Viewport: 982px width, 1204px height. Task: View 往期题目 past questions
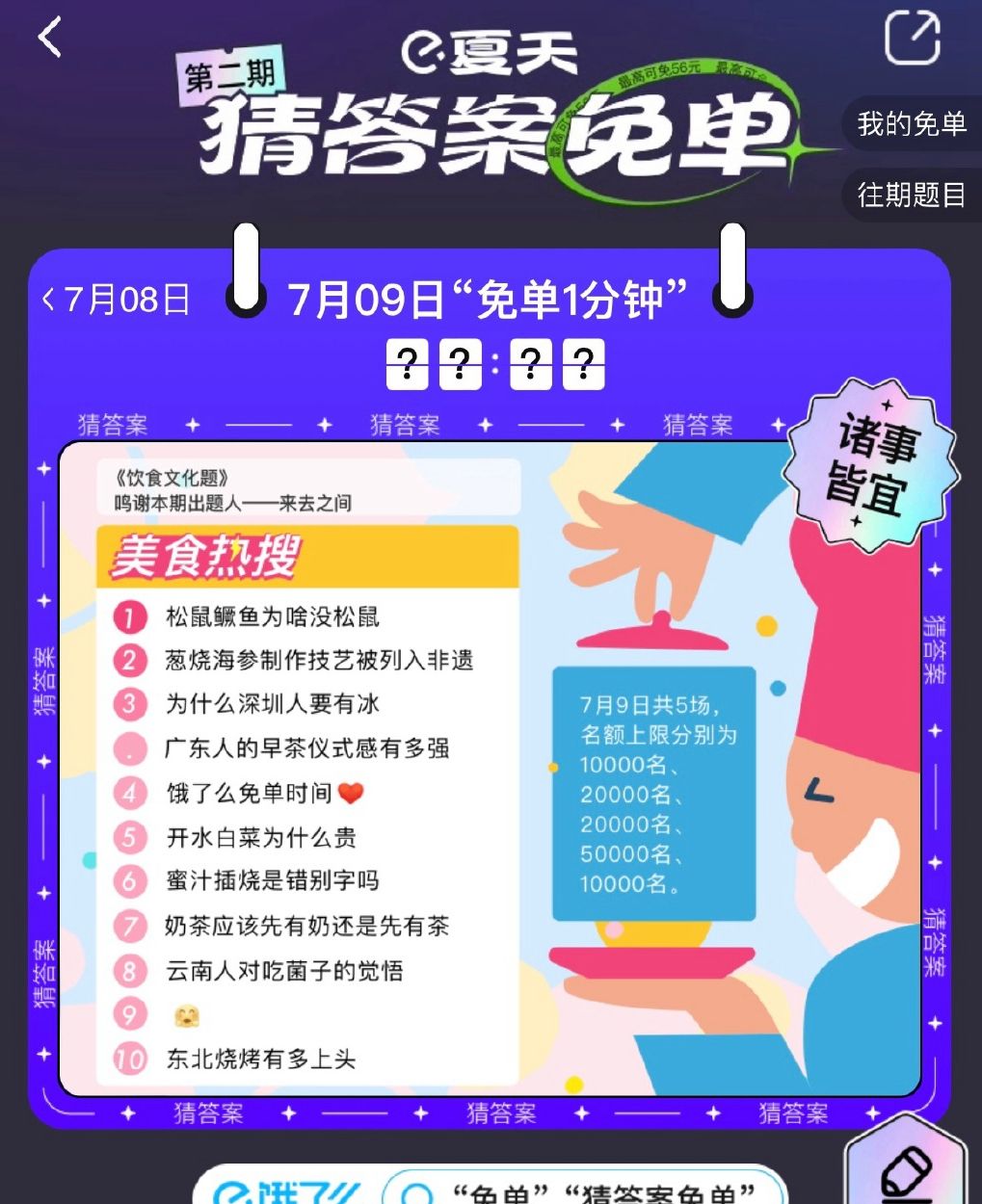point(911,196)
